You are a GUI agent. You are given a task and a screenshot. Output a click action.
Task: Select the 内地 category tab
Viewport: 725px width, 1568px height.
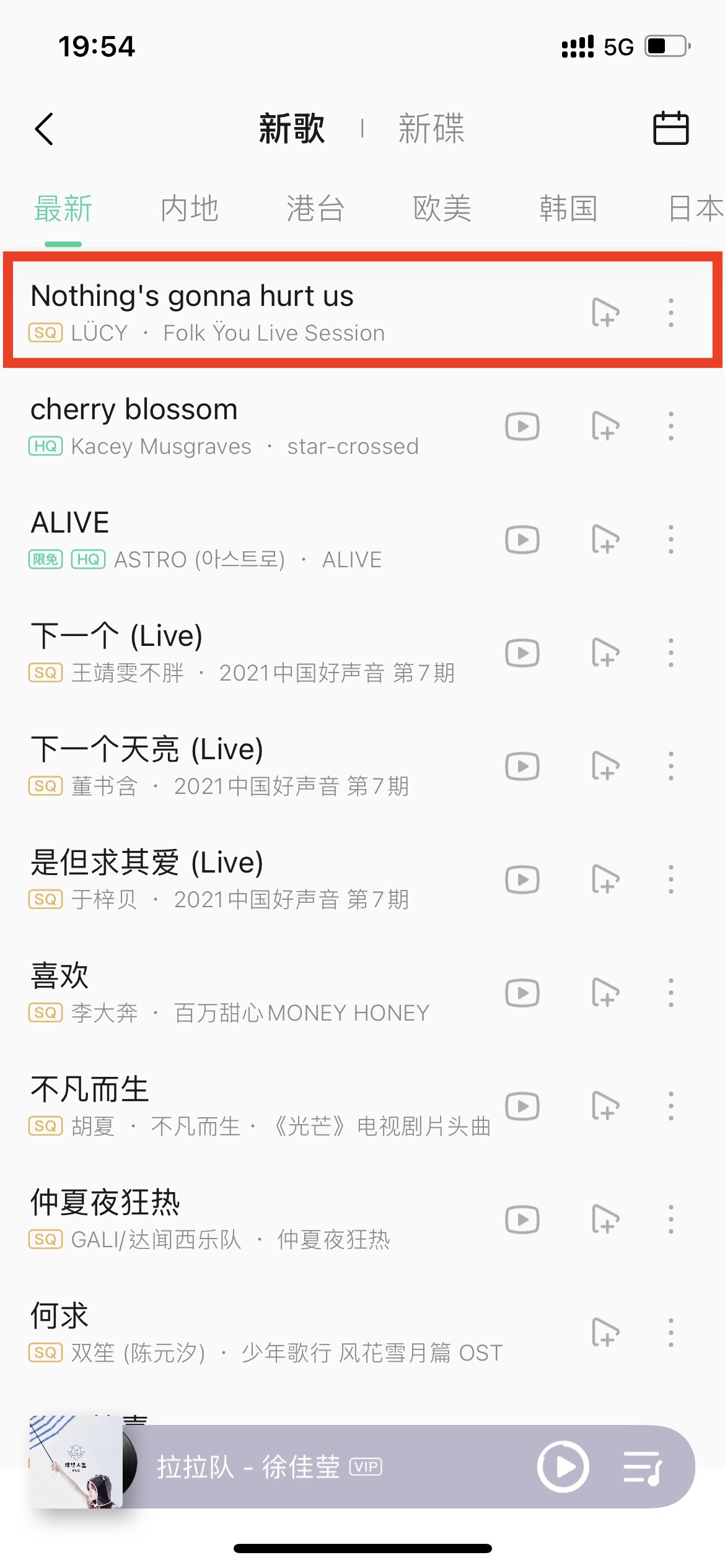189,209
